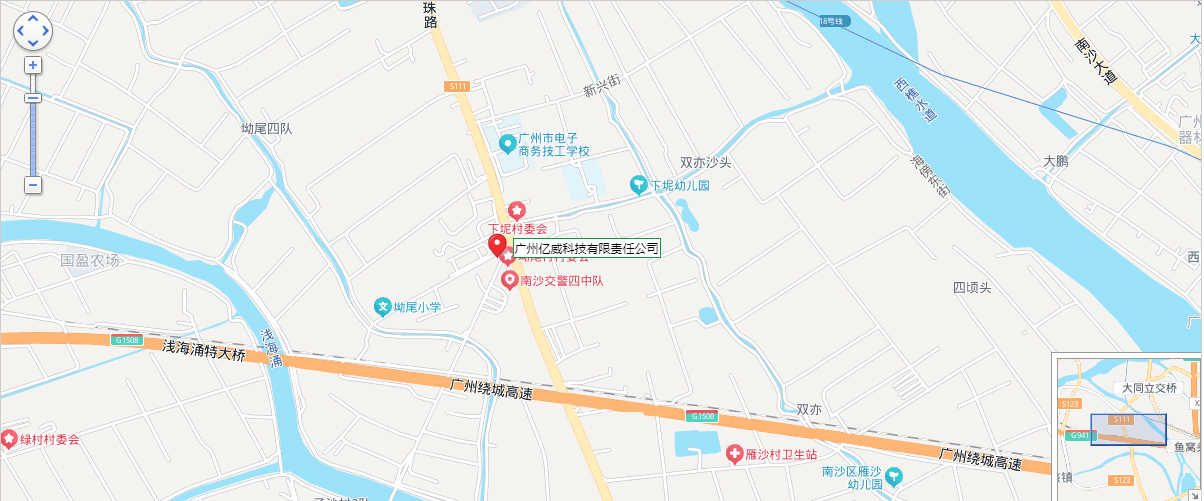The height and width of the screenshot is (501, 1204).
Task: Open the 南沙交警四中队 POI marker
Action: (x=509, y=280)
